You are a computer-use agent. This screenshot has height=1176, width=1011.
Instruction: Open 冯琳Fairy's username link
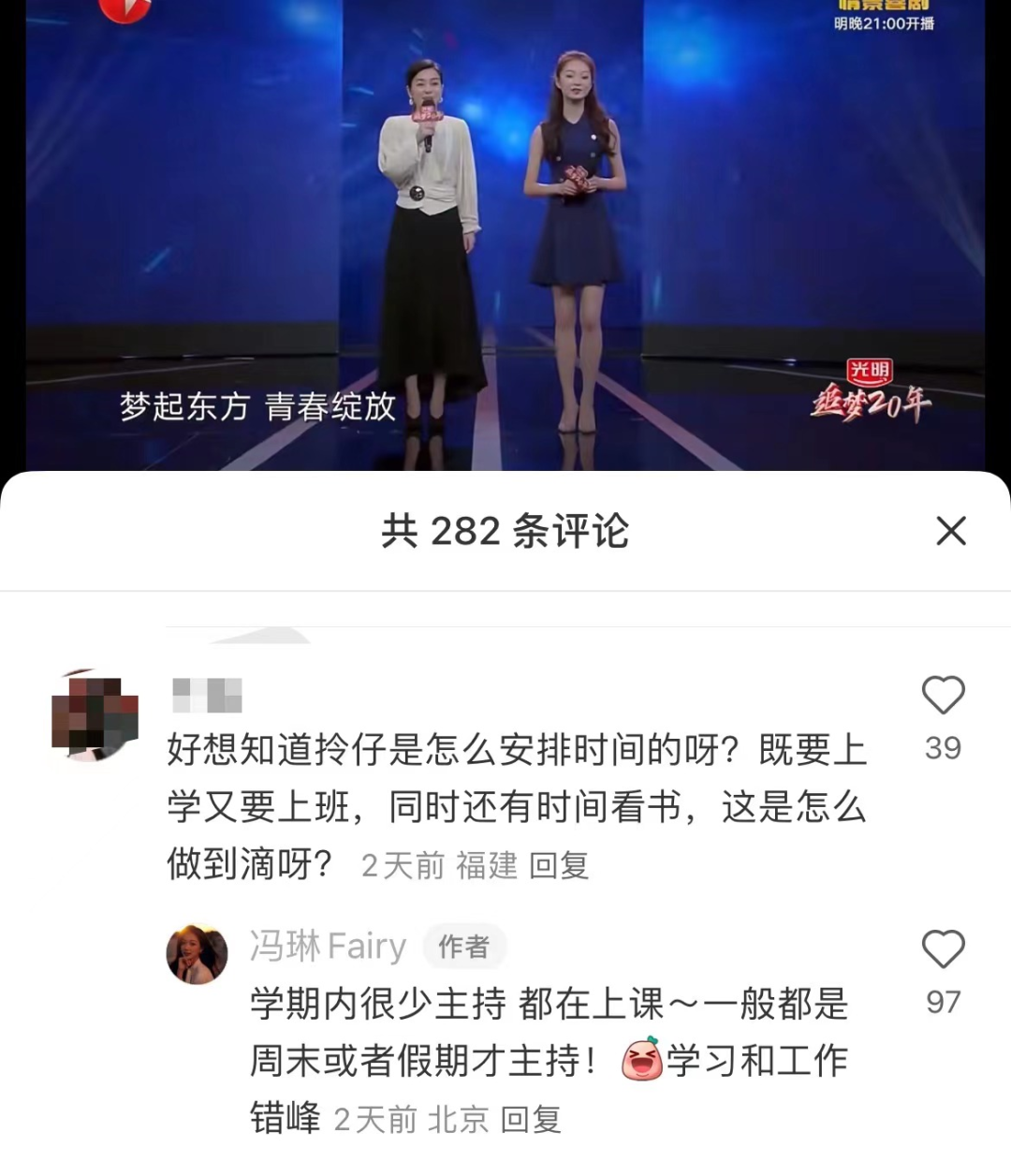(x=328, y=946)
